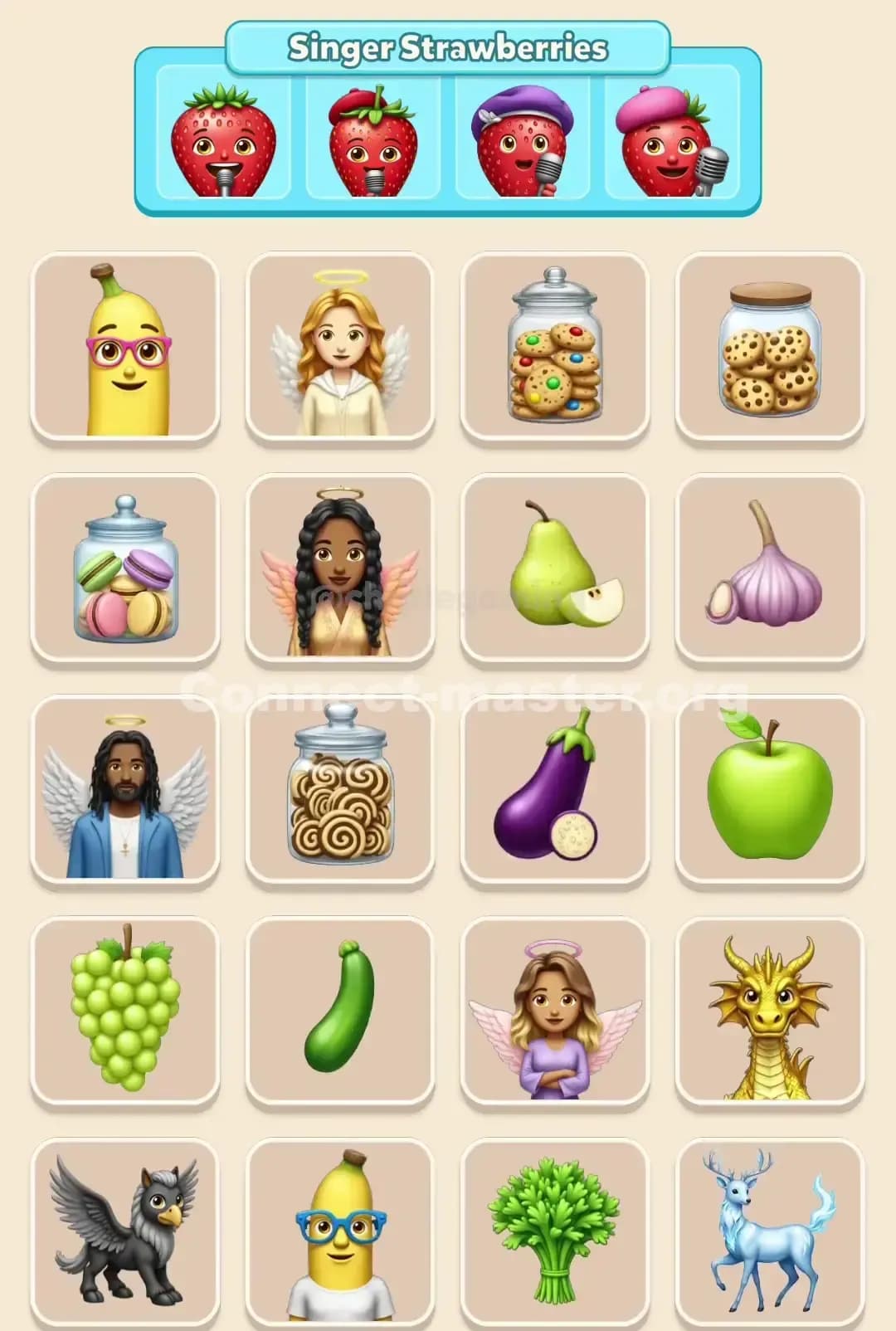Pick the green zucchini tile
This screenshot has height=1331, width=896.
pyautogui.click(x=340, y=1012)
